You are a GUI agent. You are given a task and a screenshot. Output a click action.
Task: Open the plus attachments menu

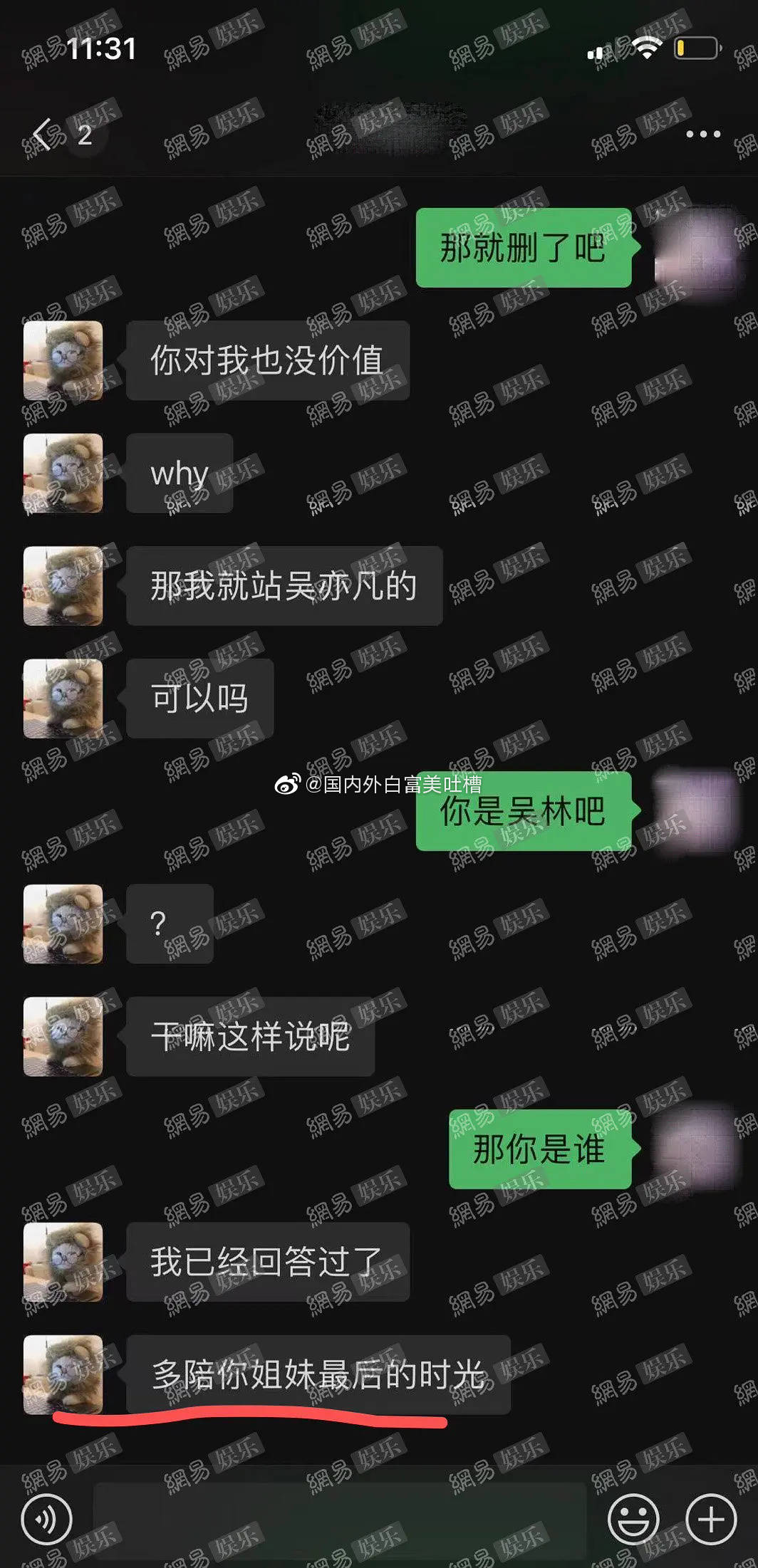pyautogui.click(x=710, y=1520)
